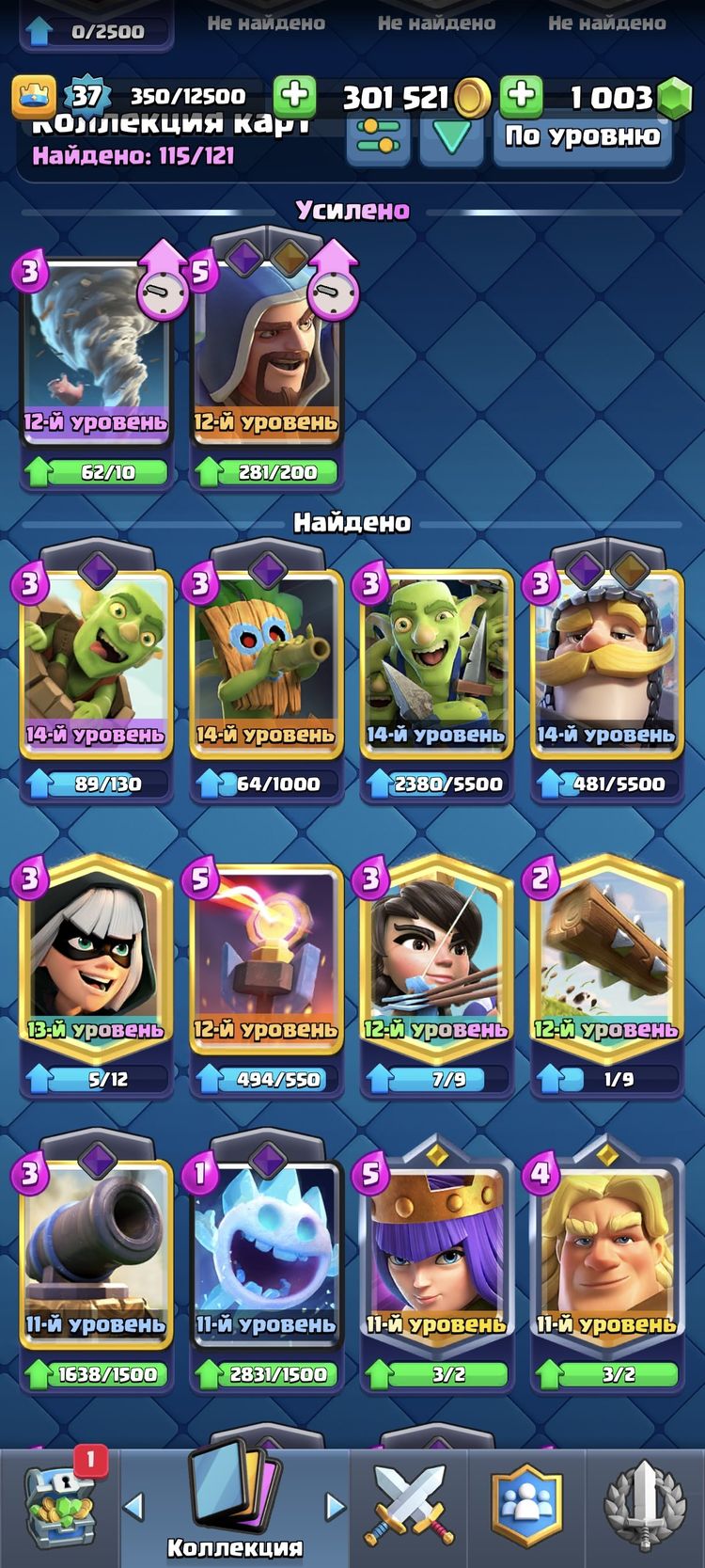Open the Tornado card at level 12

tap(95, 348)
